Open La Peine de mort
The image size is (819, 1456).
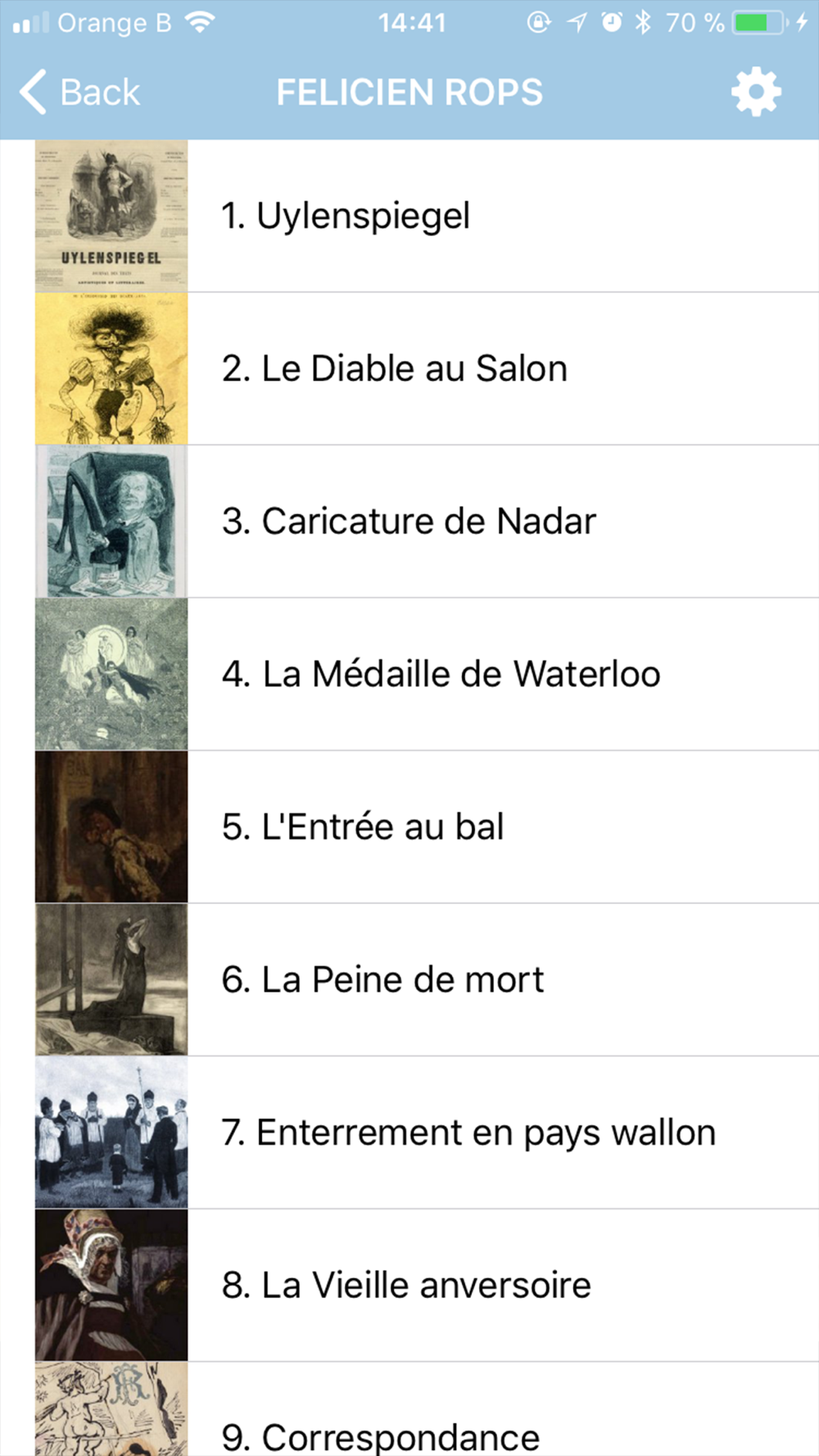[x=382, y=979]
